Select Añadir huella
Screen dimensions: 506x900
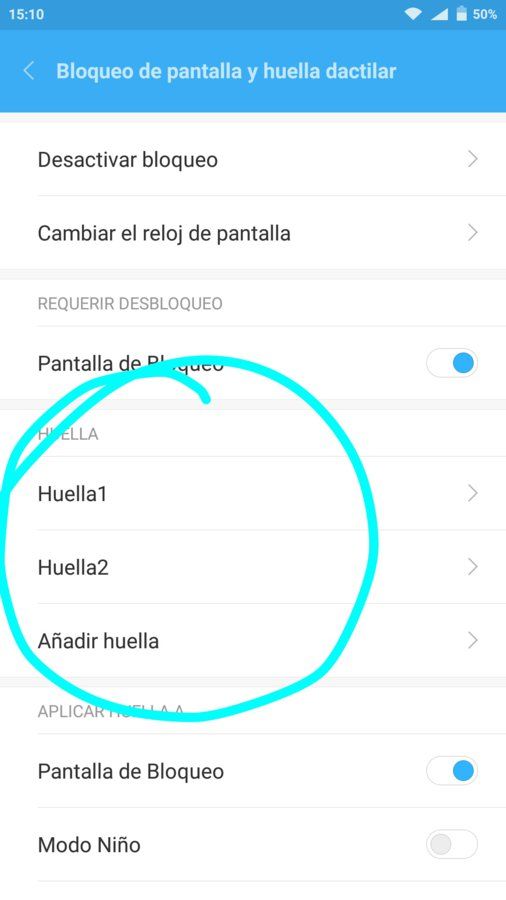[x=253, y=640]
